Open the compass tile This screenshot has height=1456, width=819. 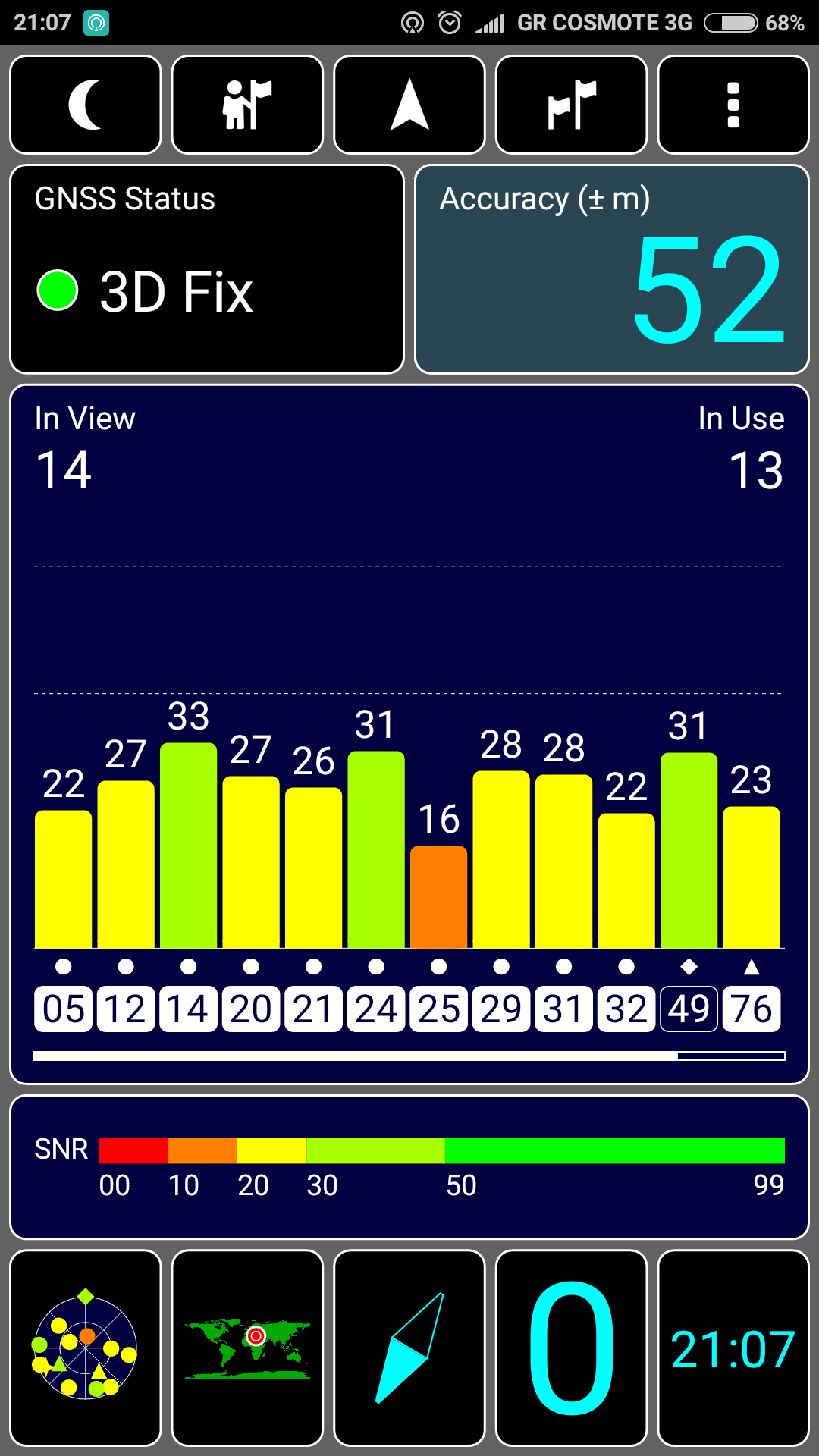click(409, 1348)
